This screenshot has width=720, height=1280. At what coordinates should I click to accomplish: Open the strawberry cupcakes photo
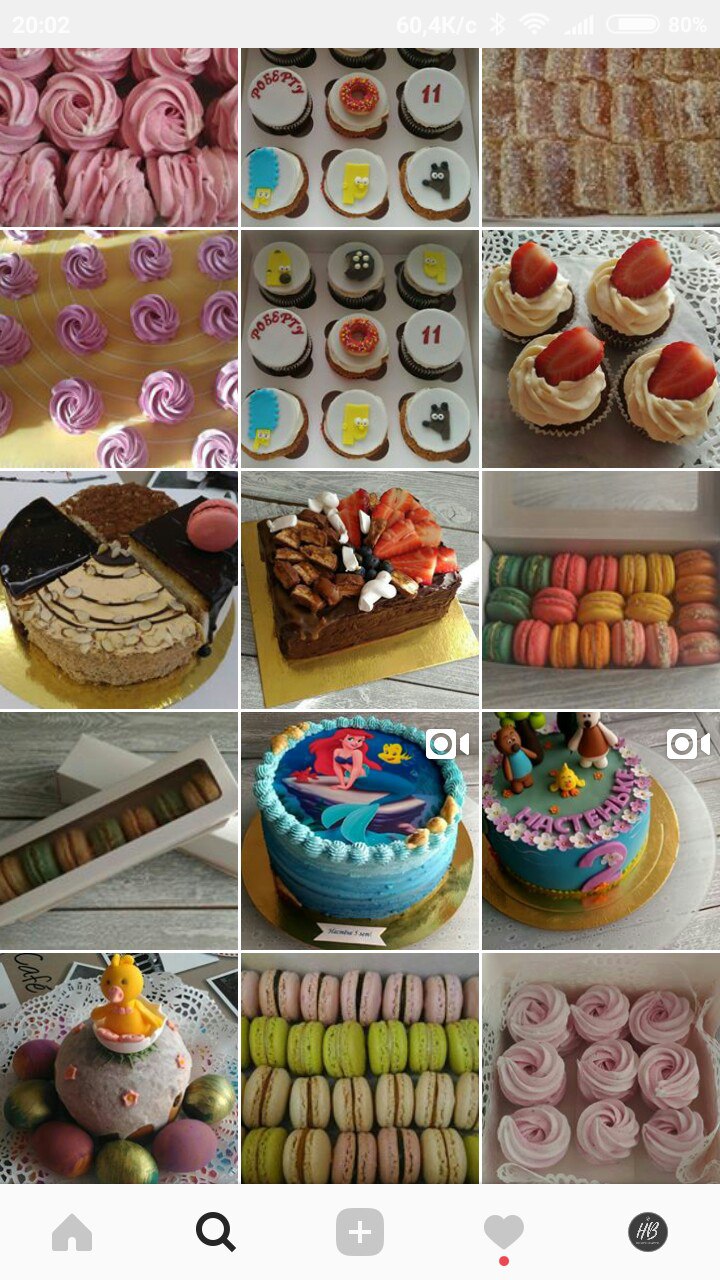pos(601,349)
